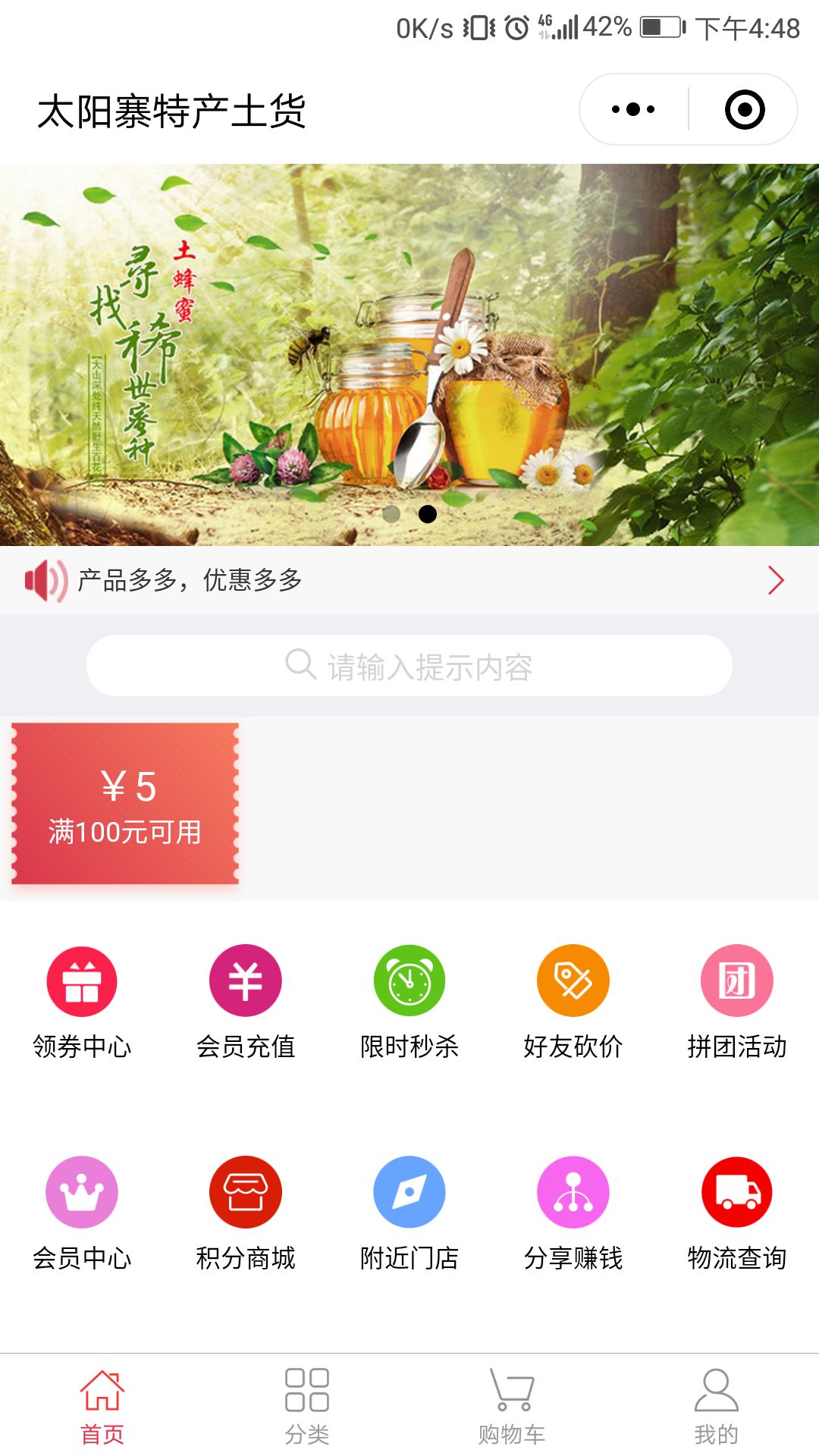Open 领券中心 coupon center

(x=82, y=1001)
